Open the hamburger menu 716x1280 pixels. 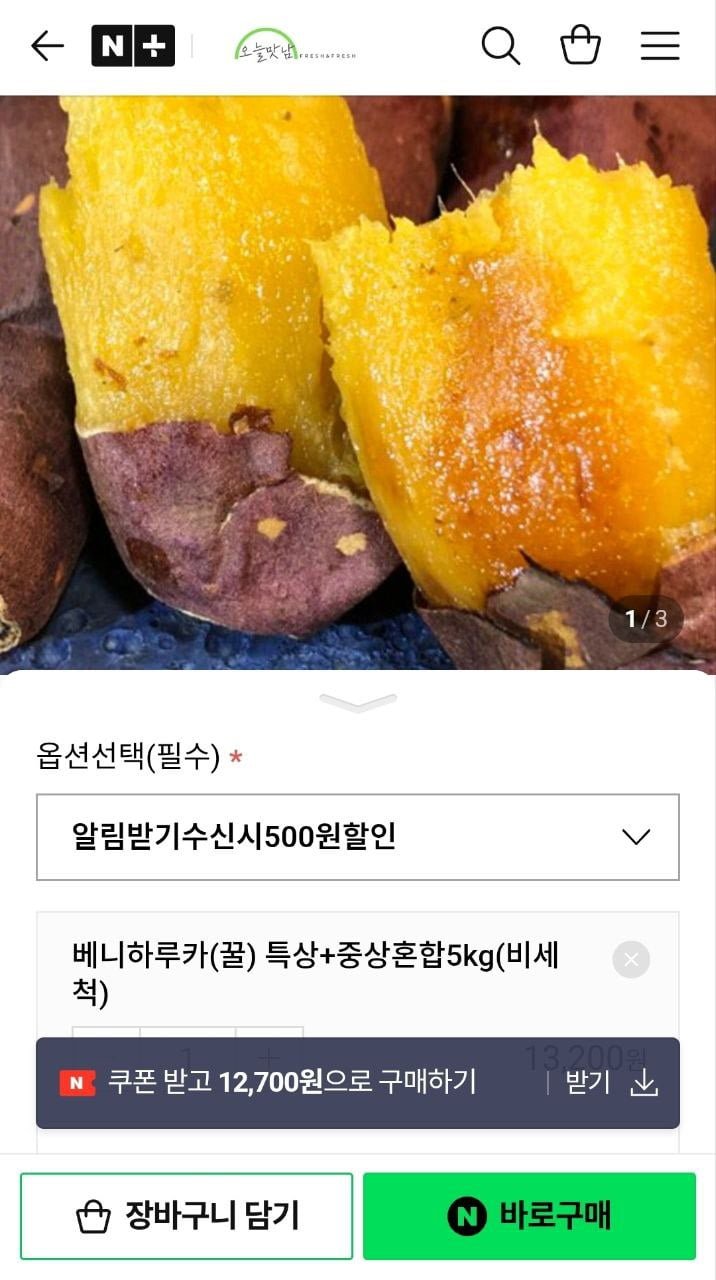[660, 46]
